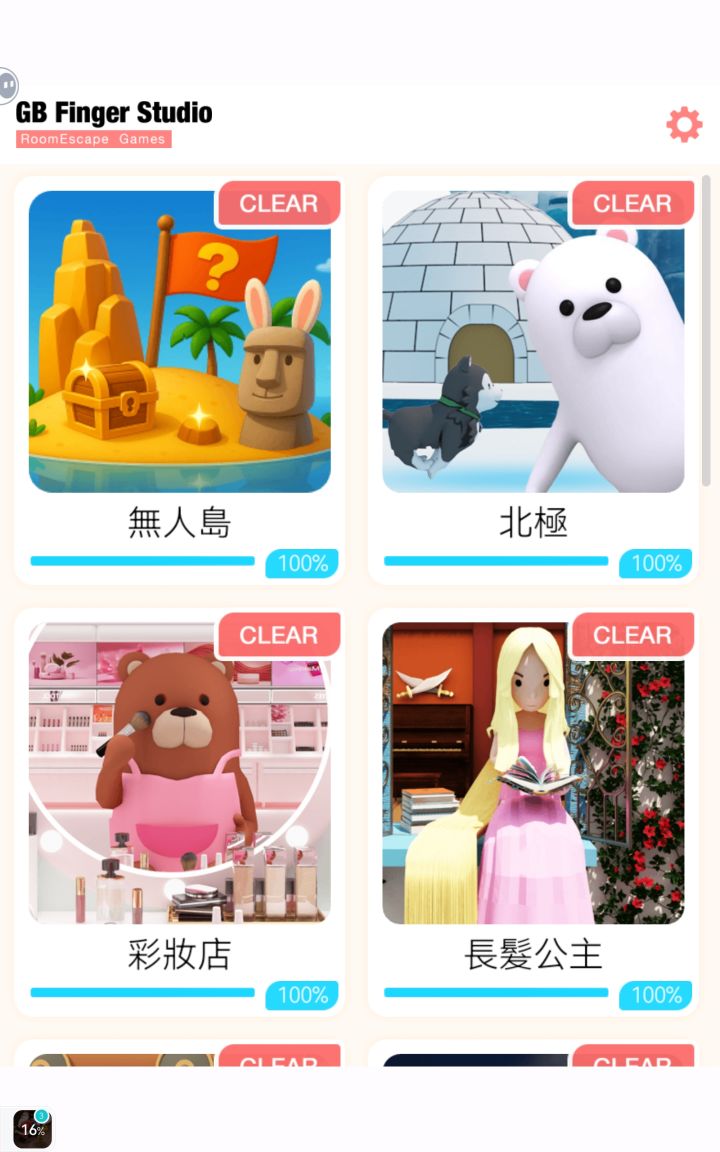Select the 無人島 title text
The width and height of the screenshot is (720, 1152).
179,520
